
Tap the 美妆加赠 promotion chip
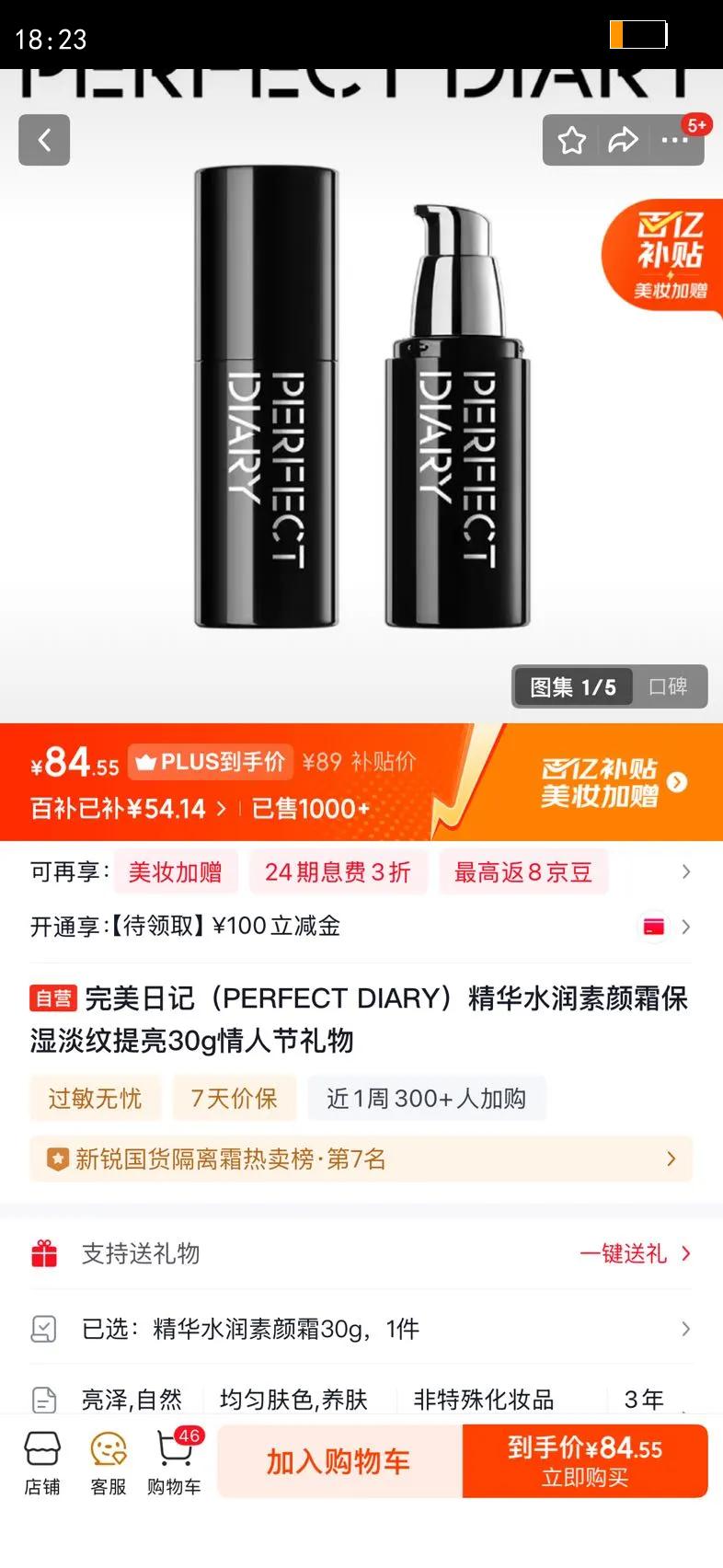point(176,872)
